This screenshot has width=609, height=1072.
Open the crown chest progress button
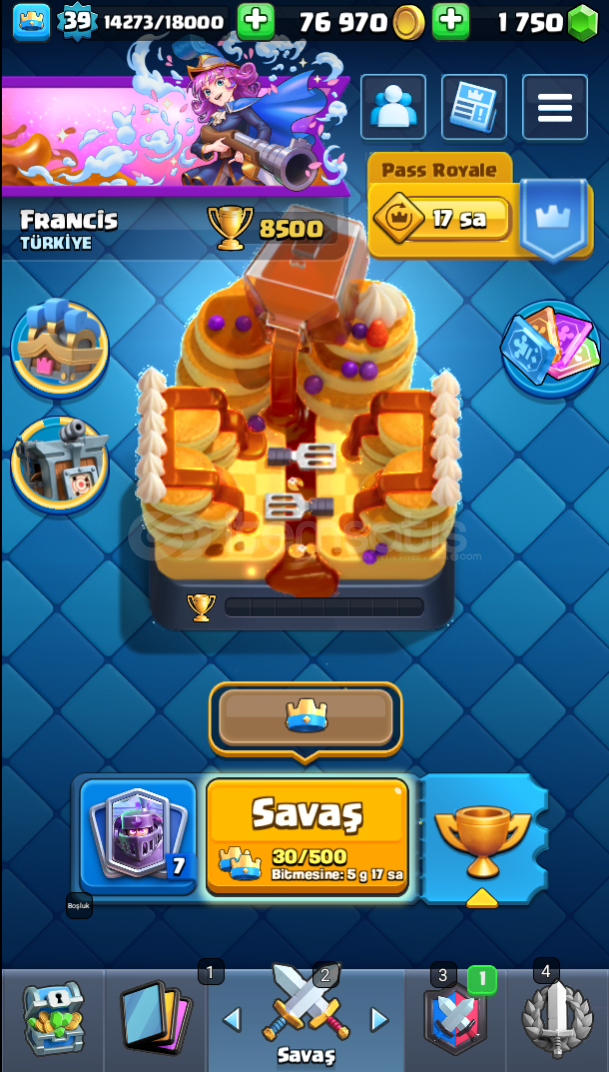(306, 717)
